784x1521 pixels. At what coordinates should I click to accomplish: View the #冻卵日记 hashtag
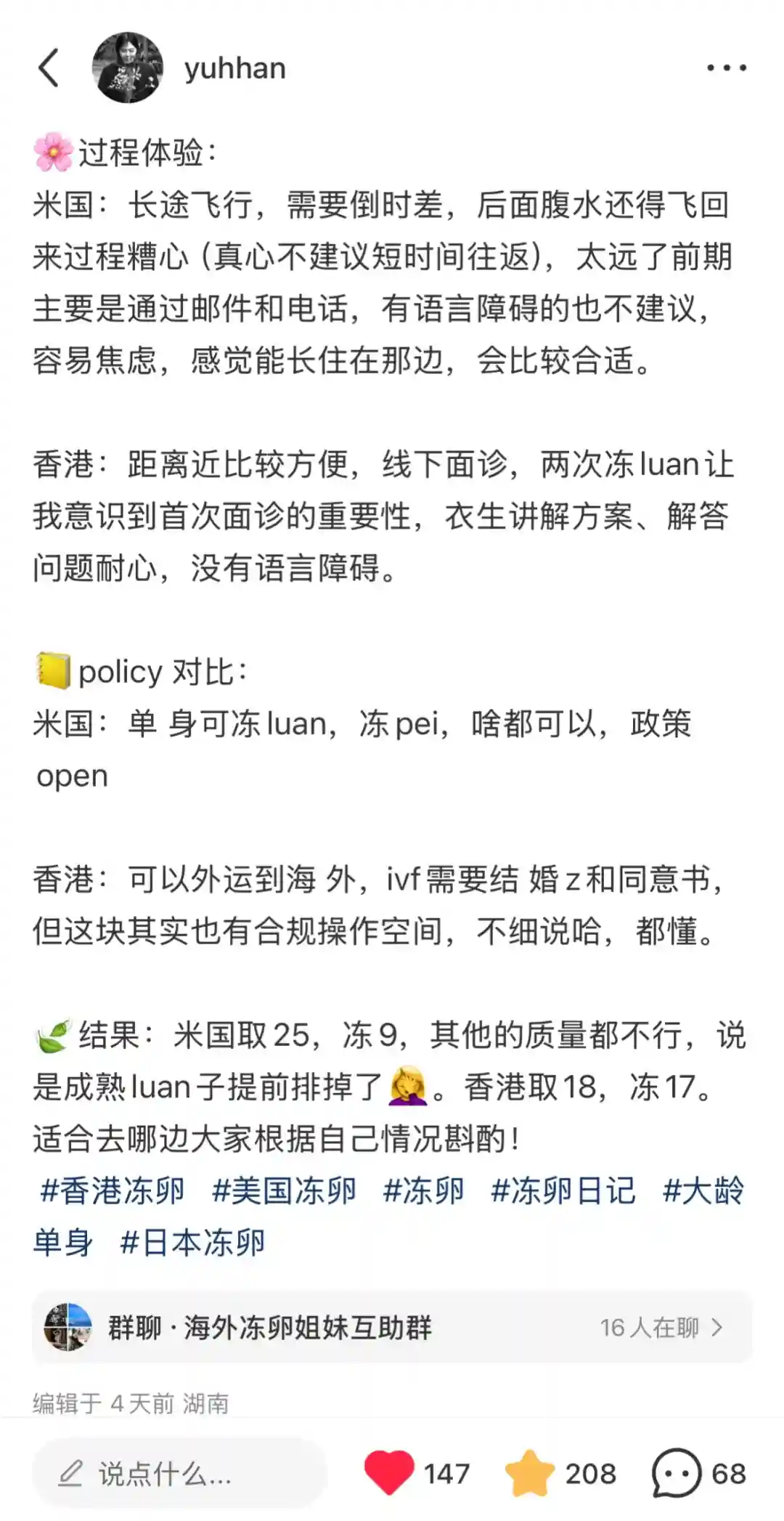coord(563,1191)
